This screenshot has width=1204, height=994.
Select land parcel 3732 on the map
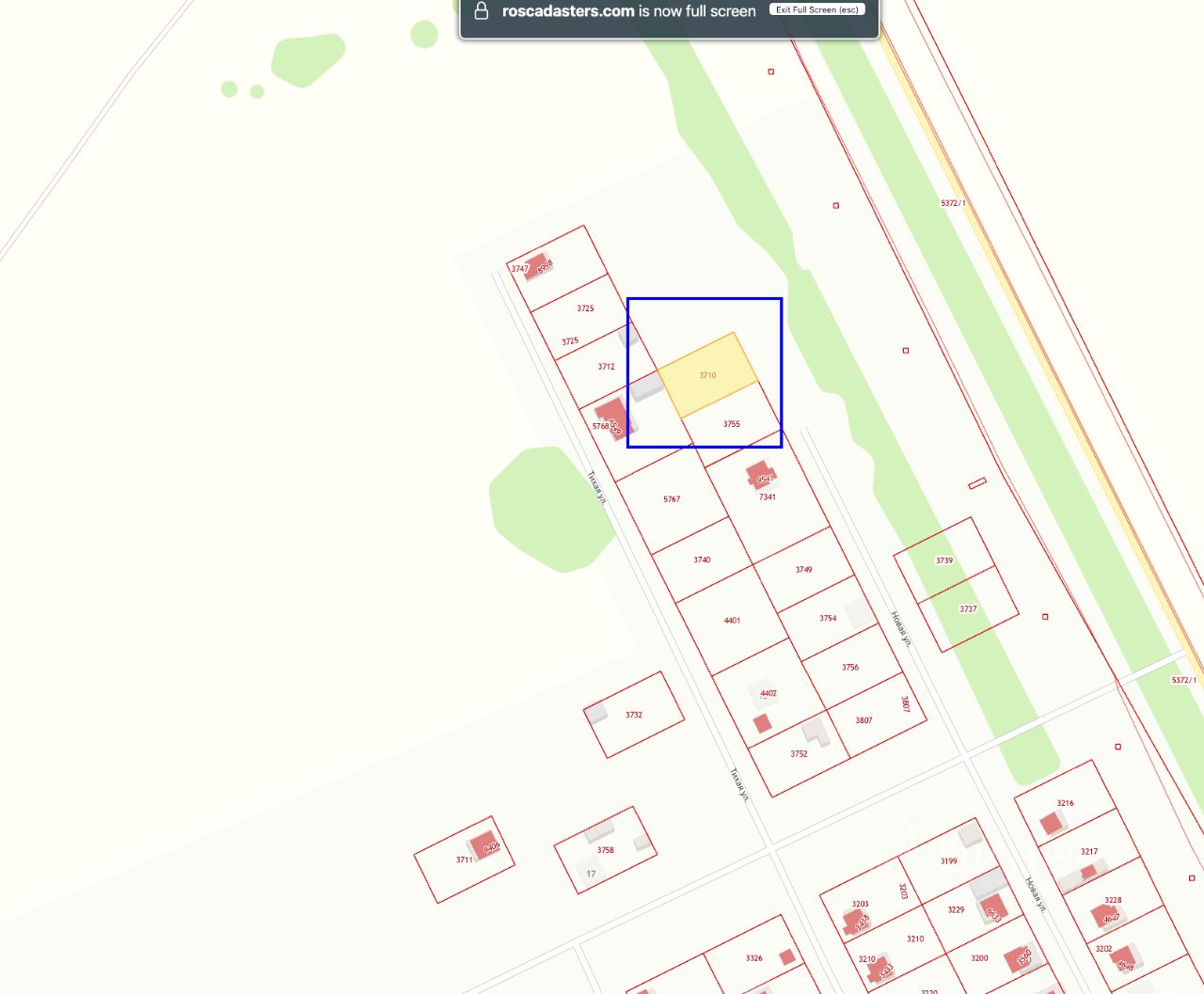(x=634, y=715)
